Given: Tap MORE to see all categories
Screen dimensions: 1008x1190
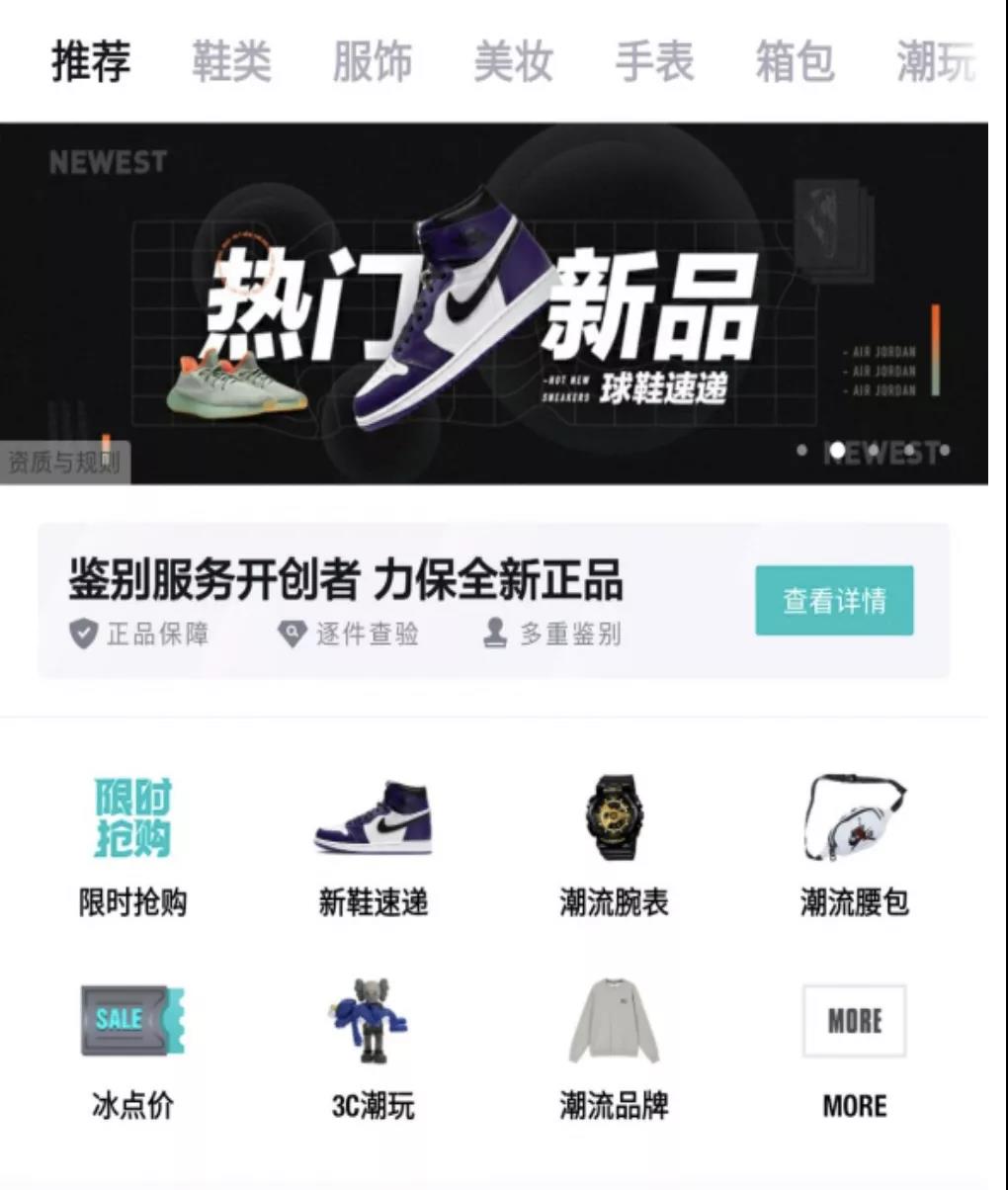Looking at the screenshot, I should coord(854,1050).
